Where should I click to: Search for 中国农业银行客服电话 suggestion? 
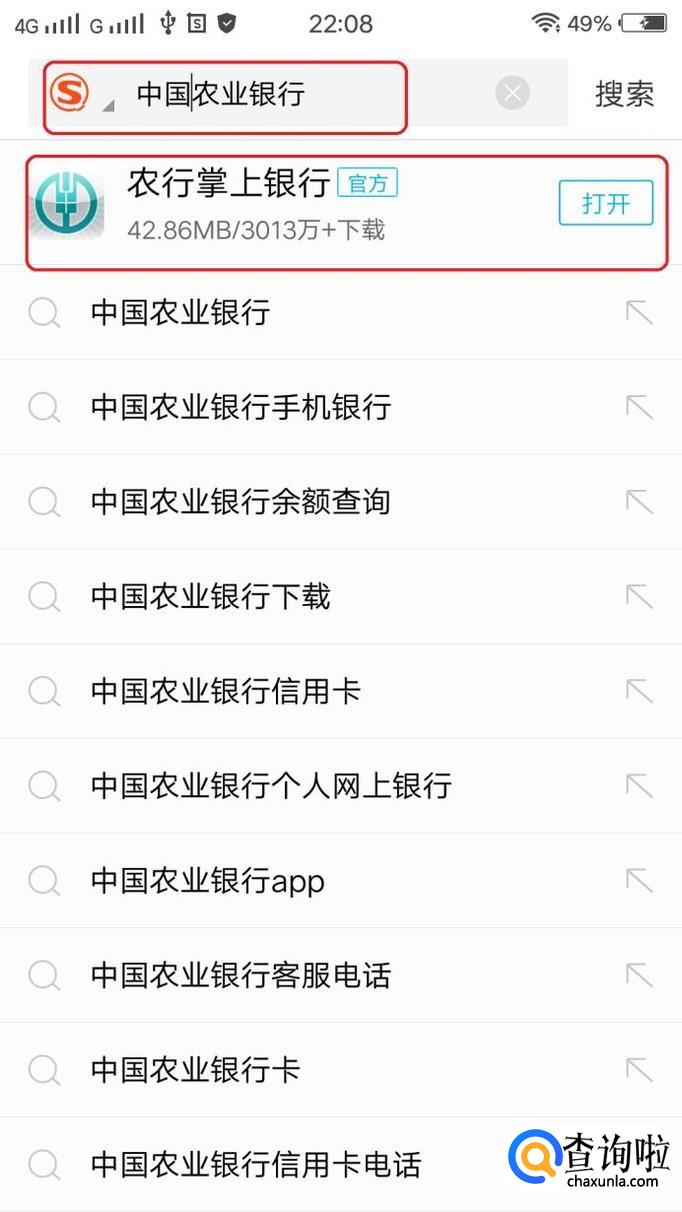pyautogui.click(x=240, y=975)
